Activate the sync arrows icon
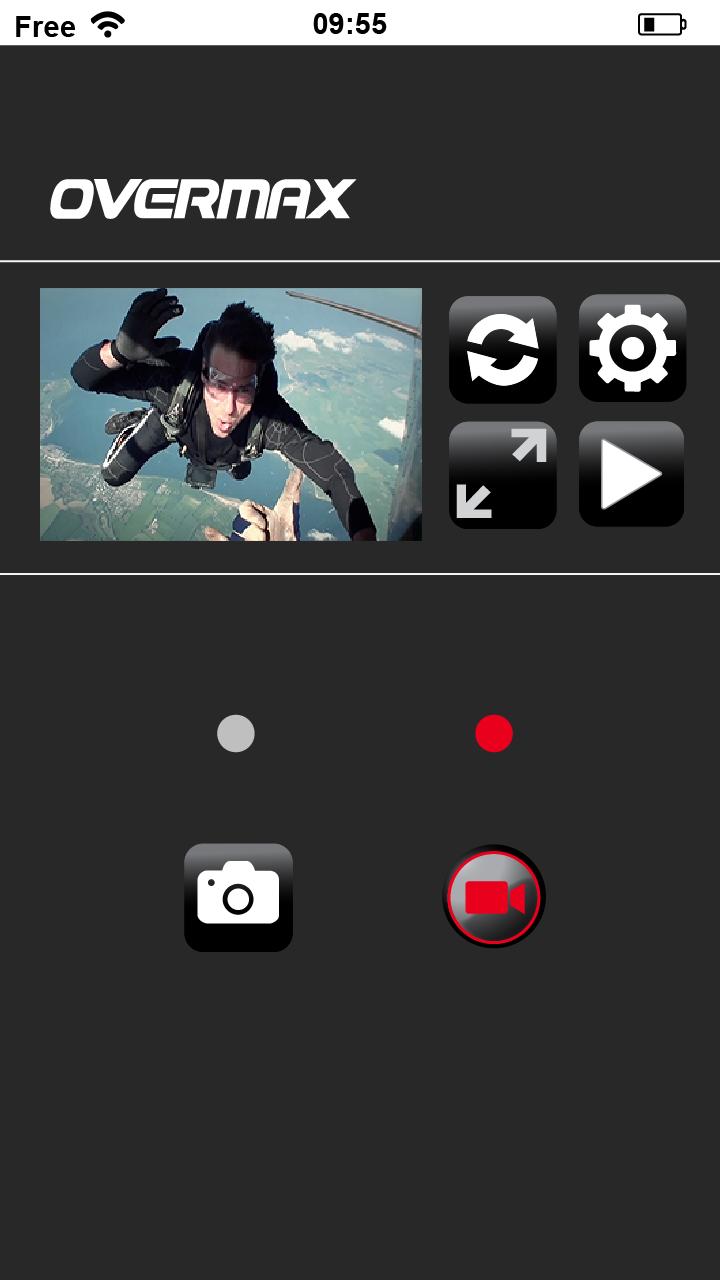 (x=502, y=347)
